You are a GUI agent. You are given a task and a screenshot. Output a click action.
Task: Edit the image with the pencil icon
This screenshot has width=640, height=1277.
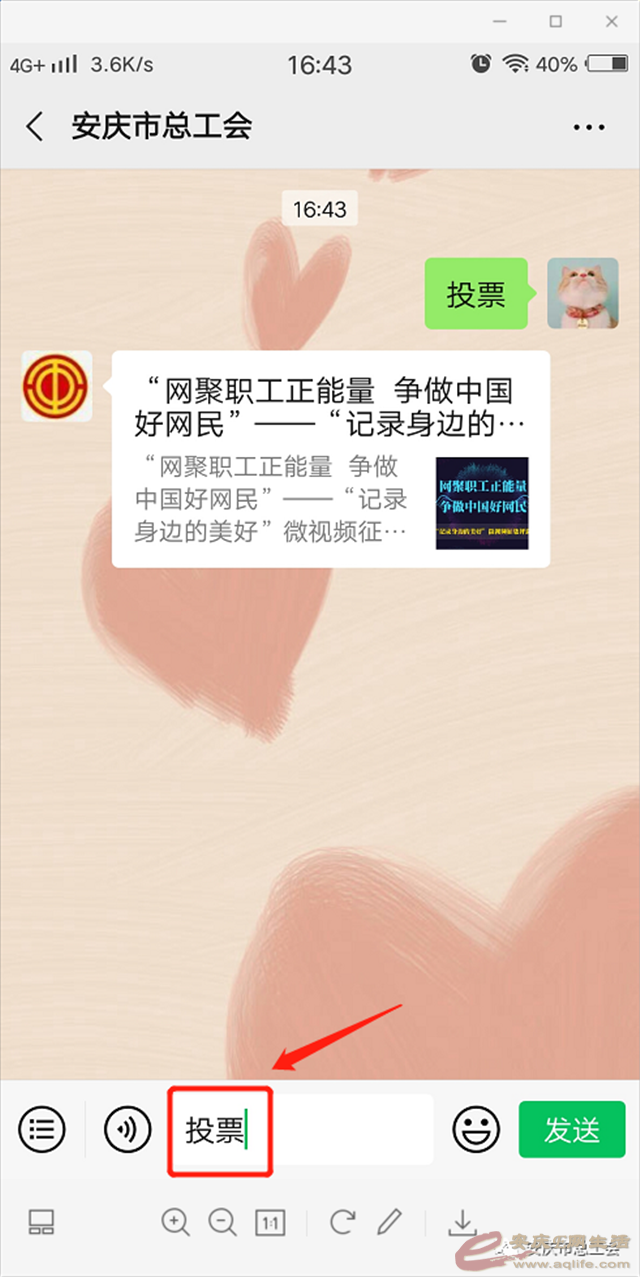pos(389,1221)
